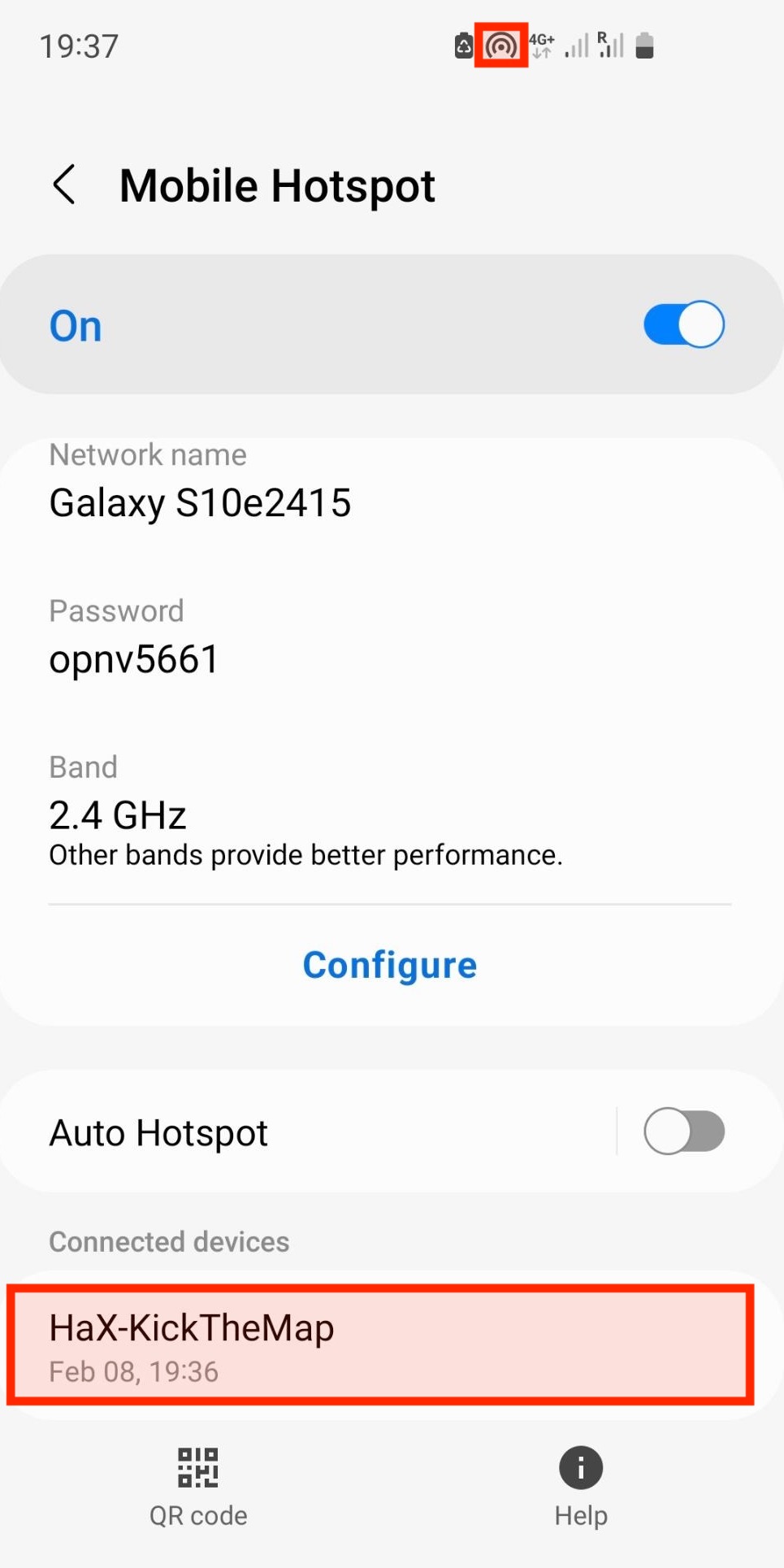Tap the 4G+ network indicator
784x1568 pixels.
(540, 45)
